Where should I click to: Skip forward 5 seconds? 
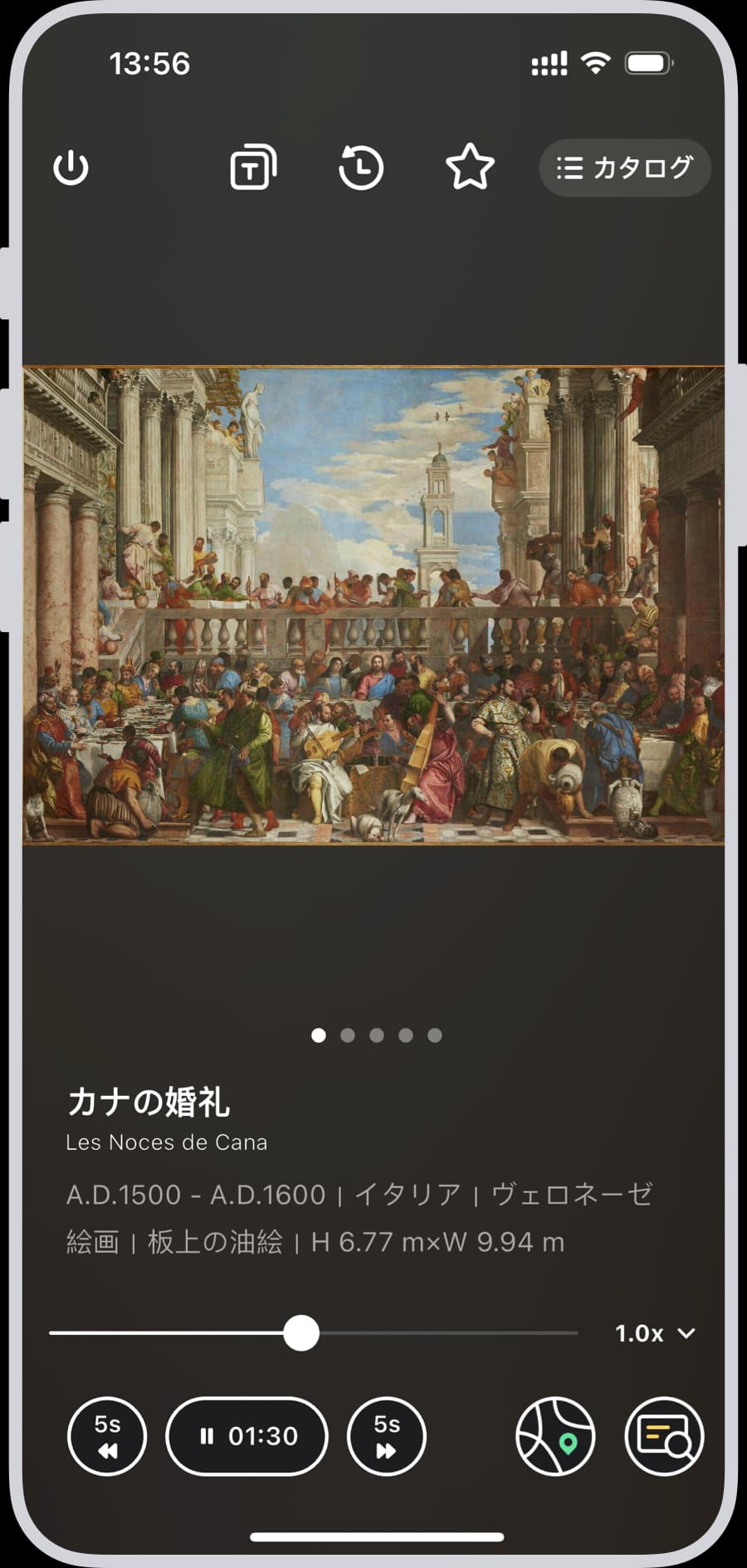tap(387, 1436)
